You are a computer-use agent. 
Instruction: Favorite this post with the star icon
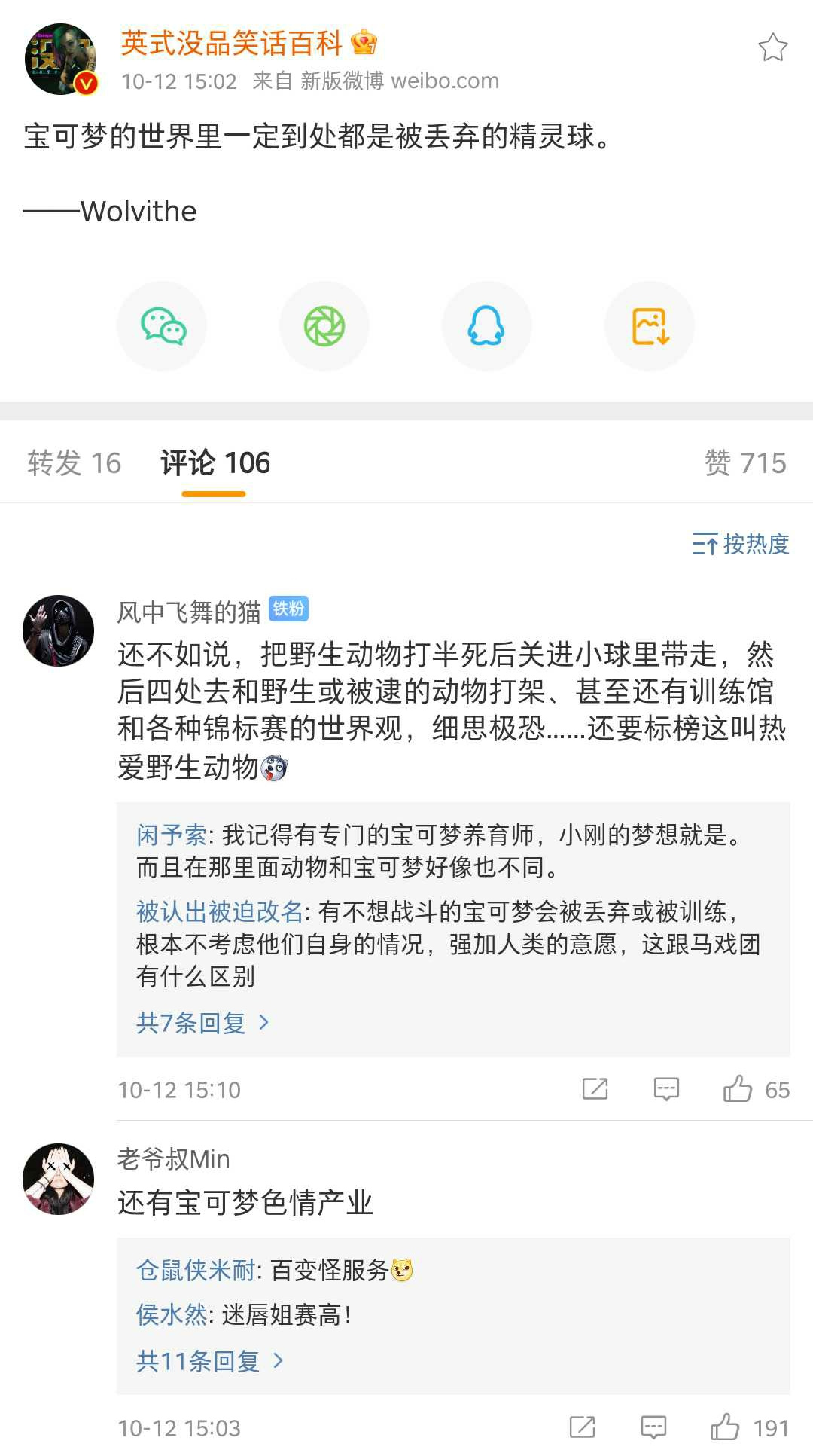772,48
